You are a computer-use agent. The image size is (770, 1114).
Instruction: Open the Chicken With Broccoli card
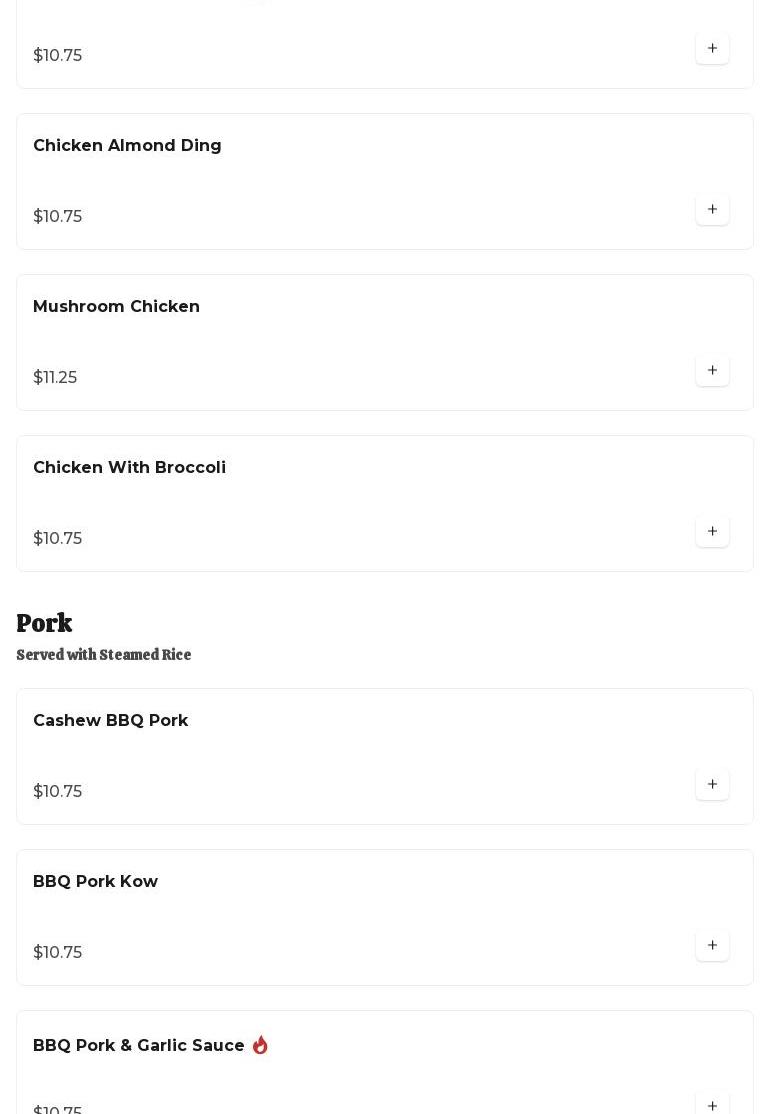[x=129, y=468]
